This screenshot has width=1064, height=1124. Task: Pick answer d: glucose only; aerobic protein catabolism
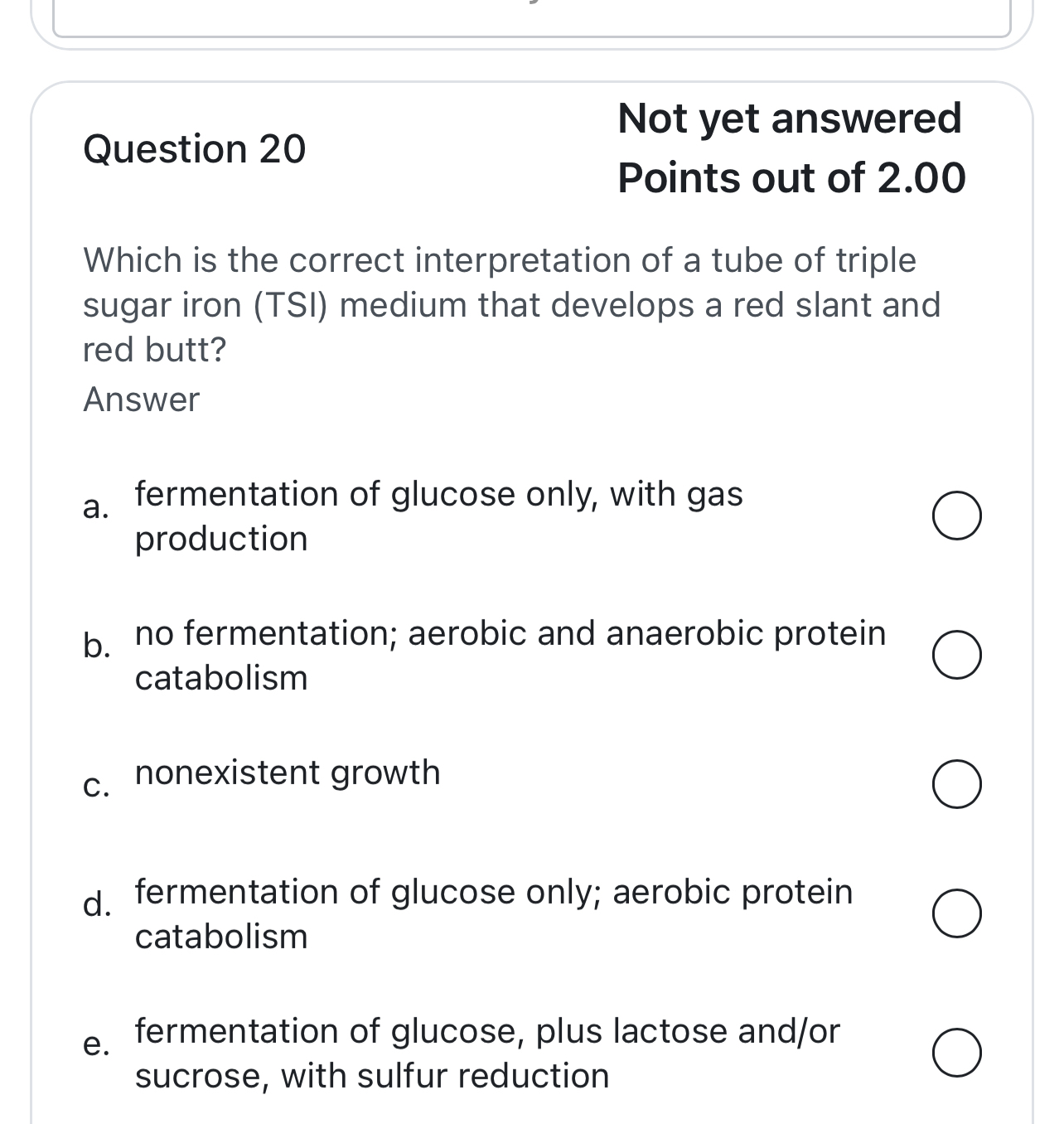point(957,913)
